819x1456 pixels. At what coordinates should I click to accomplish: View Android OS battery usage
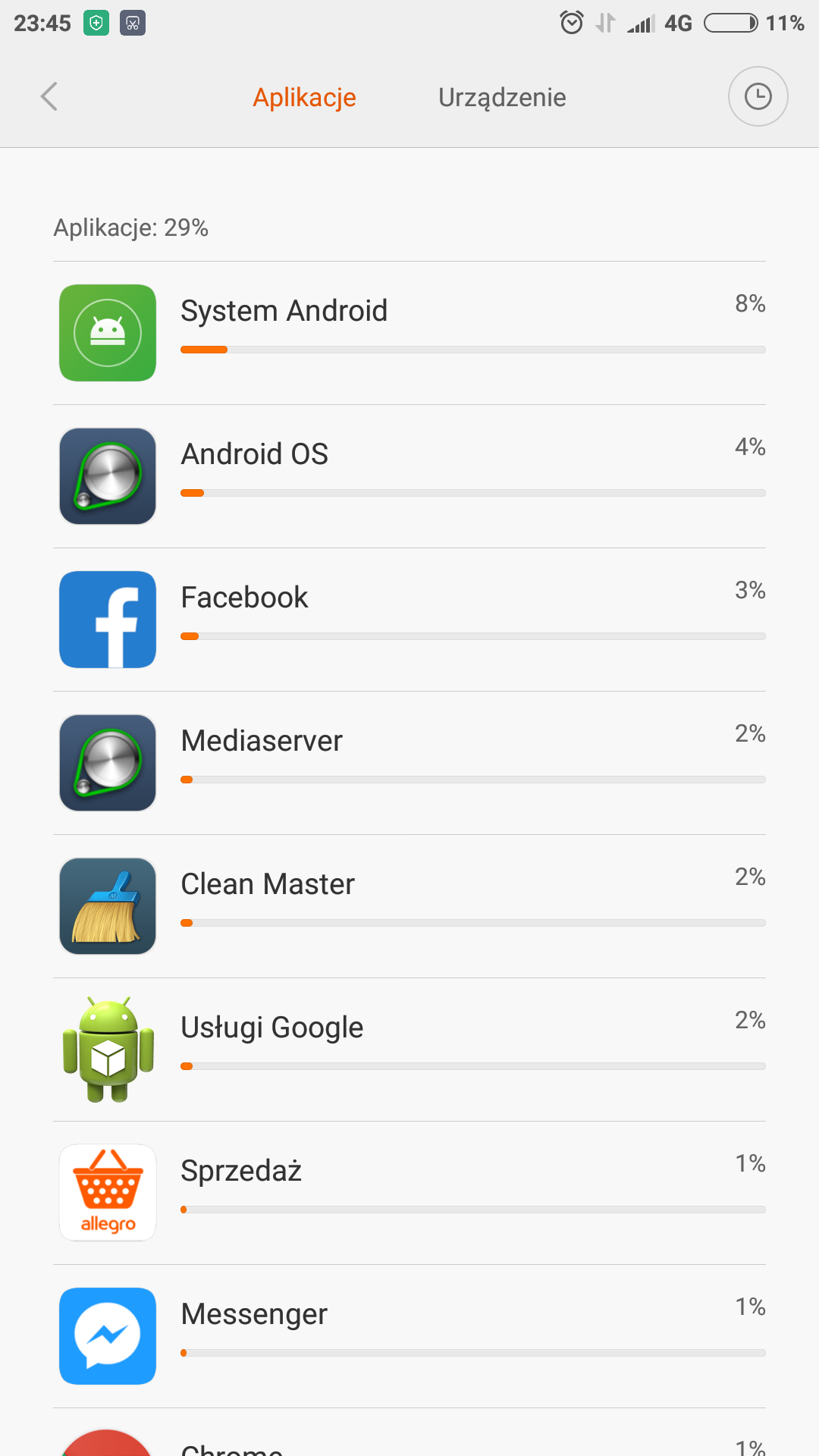[x=409, y=475]
